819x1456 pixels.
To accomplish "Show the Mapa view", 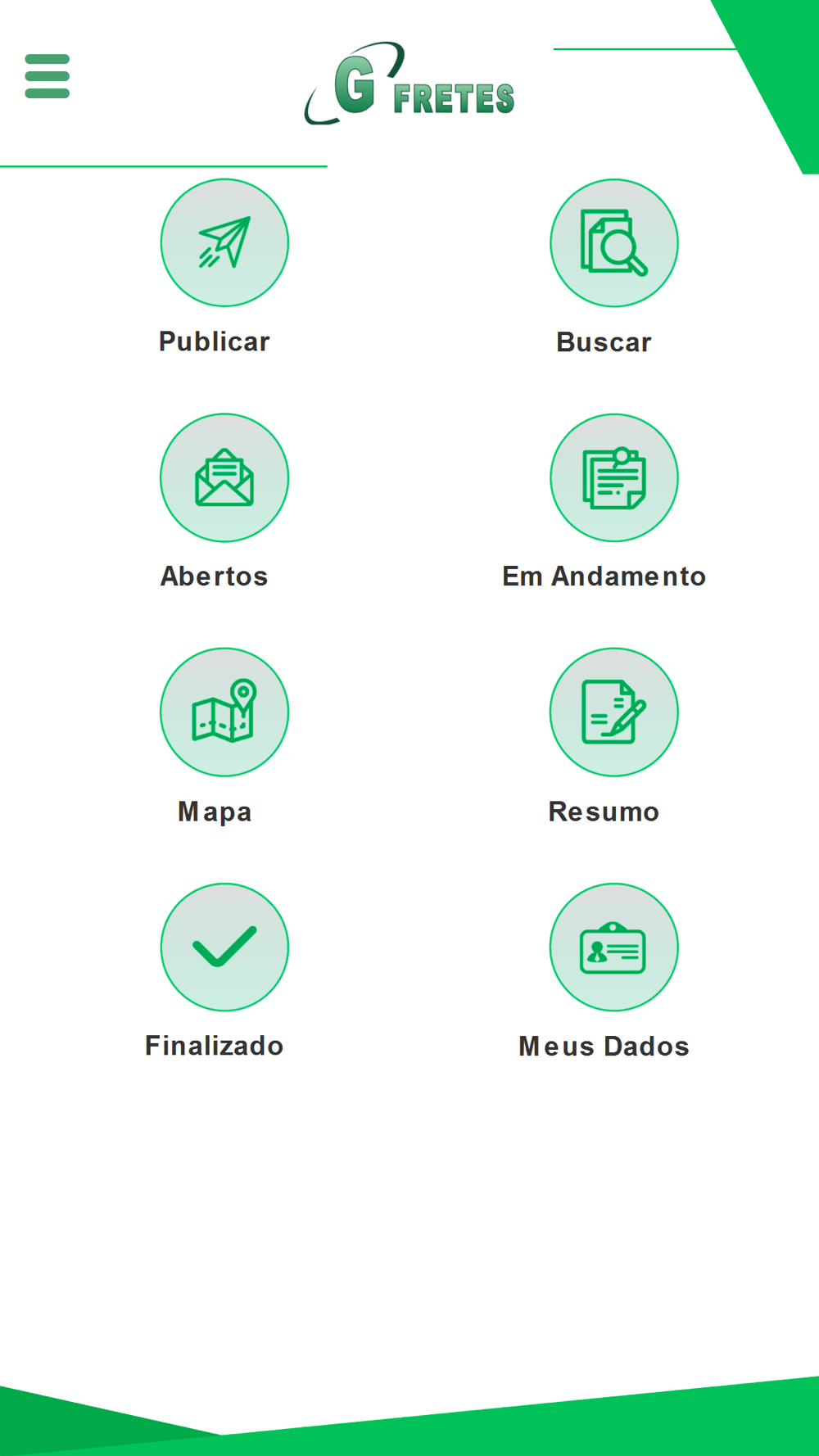I will 224,712.
